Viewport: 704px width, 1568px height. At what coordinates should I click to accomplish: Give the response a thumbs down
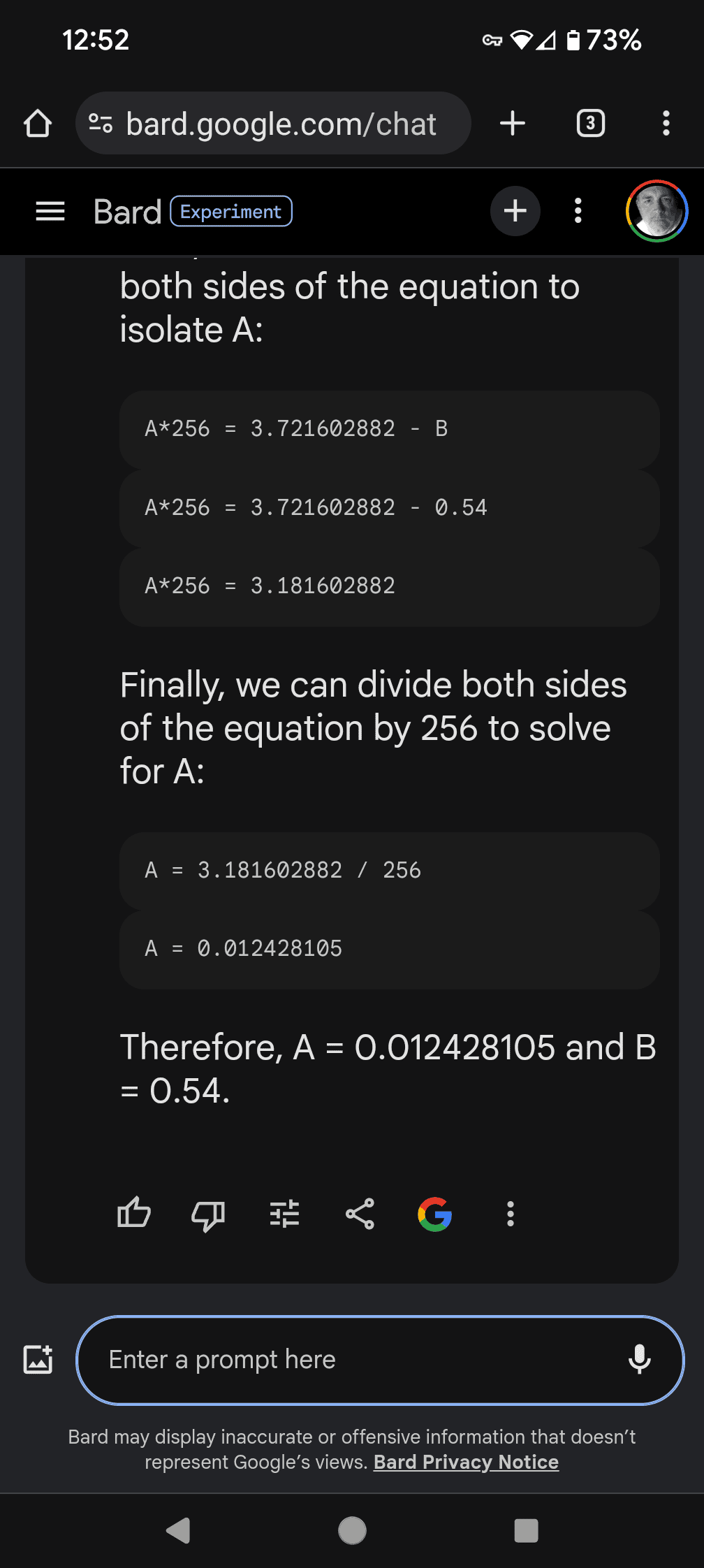(208, 1214)
